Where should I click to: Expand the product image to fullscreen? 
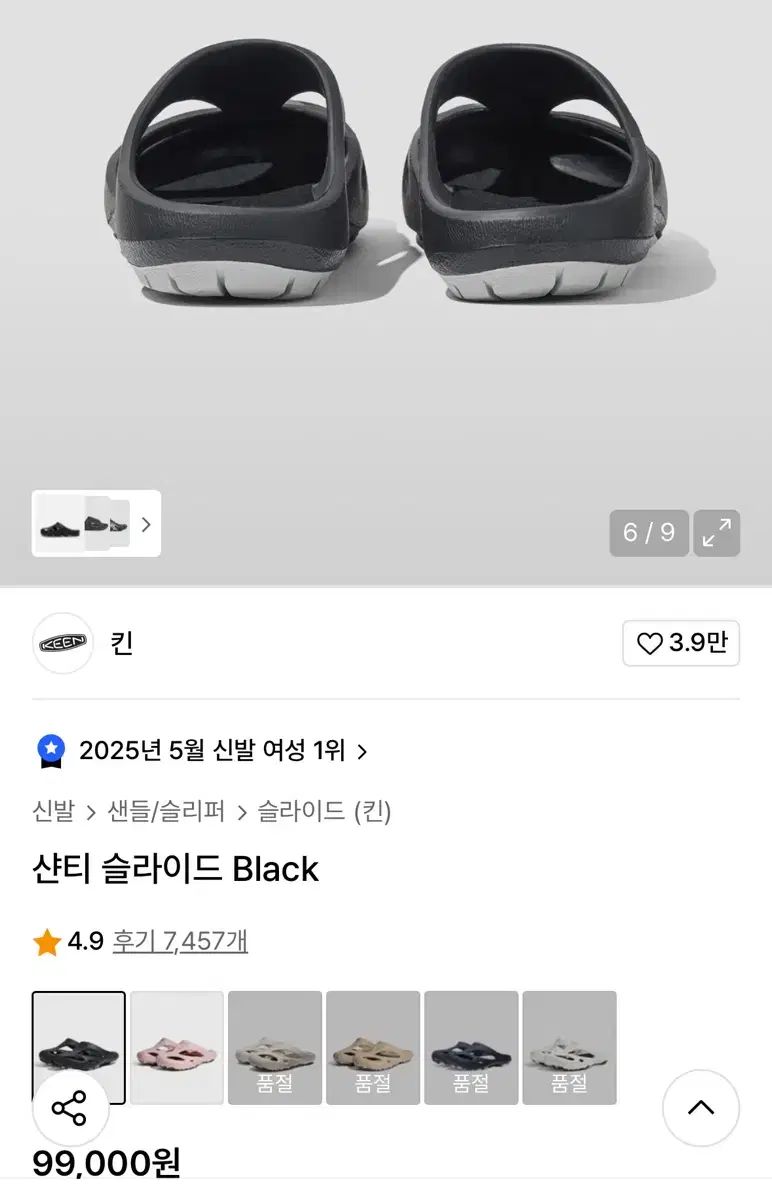pyautogui.click(x=716, y=533)
